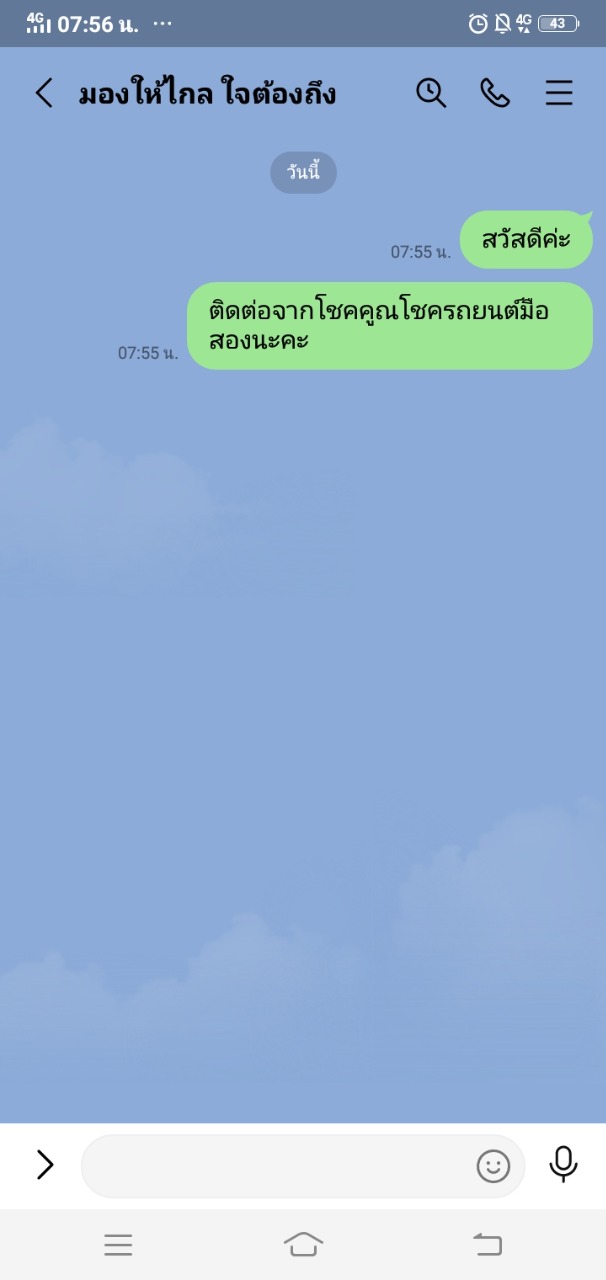The image size is (606, 1280).
Task: Open the emoji sticker picker
Action: pos(493,1166)
